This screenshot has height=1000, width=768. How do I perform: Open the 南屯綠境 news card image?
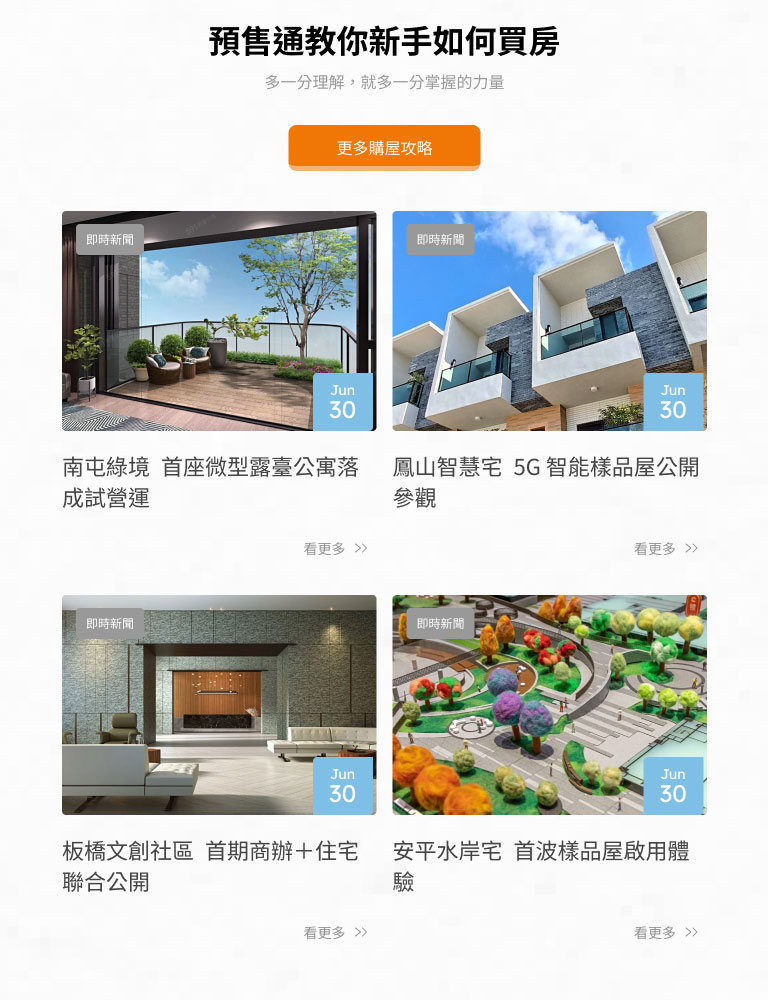tap(219, 321)
